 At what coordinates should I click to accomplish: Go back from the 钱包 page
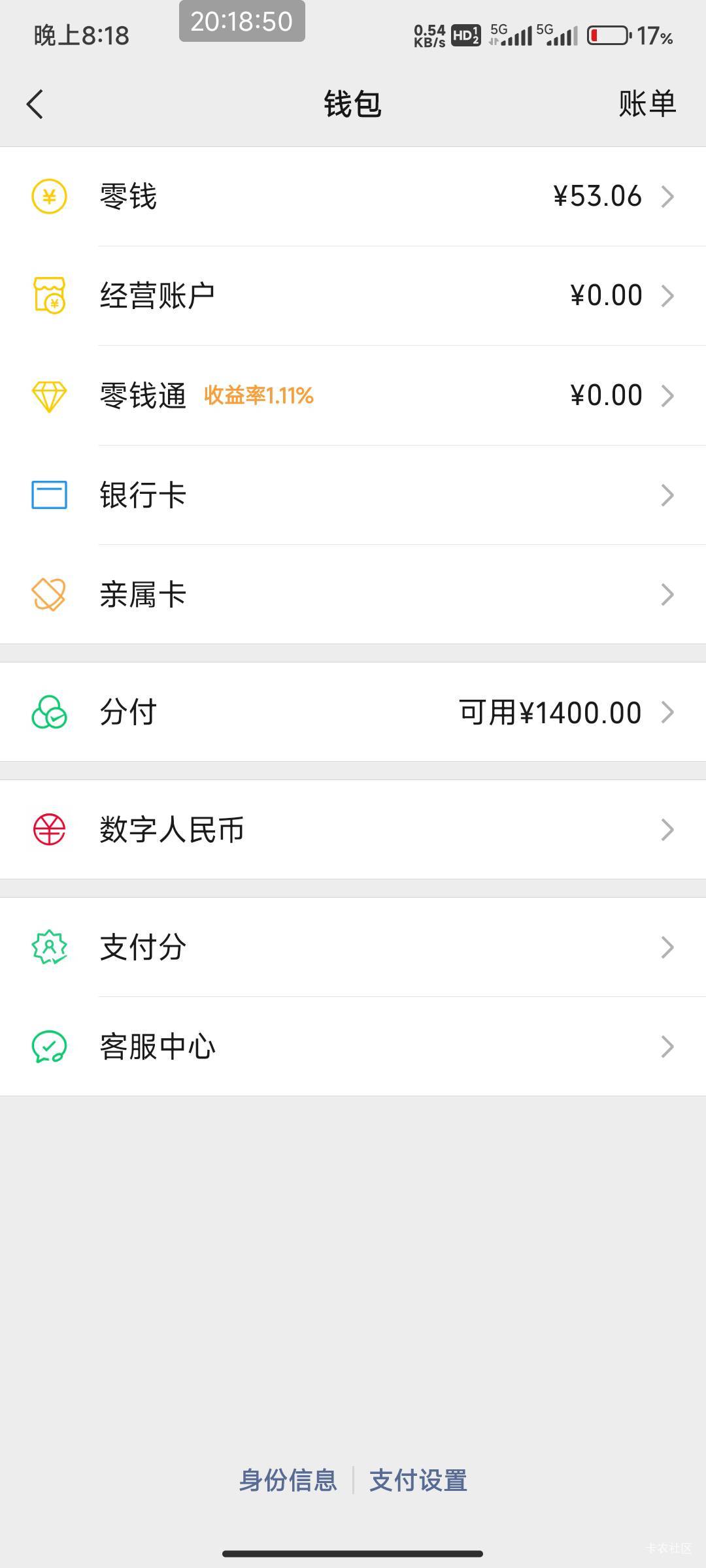tap(35, 105)
